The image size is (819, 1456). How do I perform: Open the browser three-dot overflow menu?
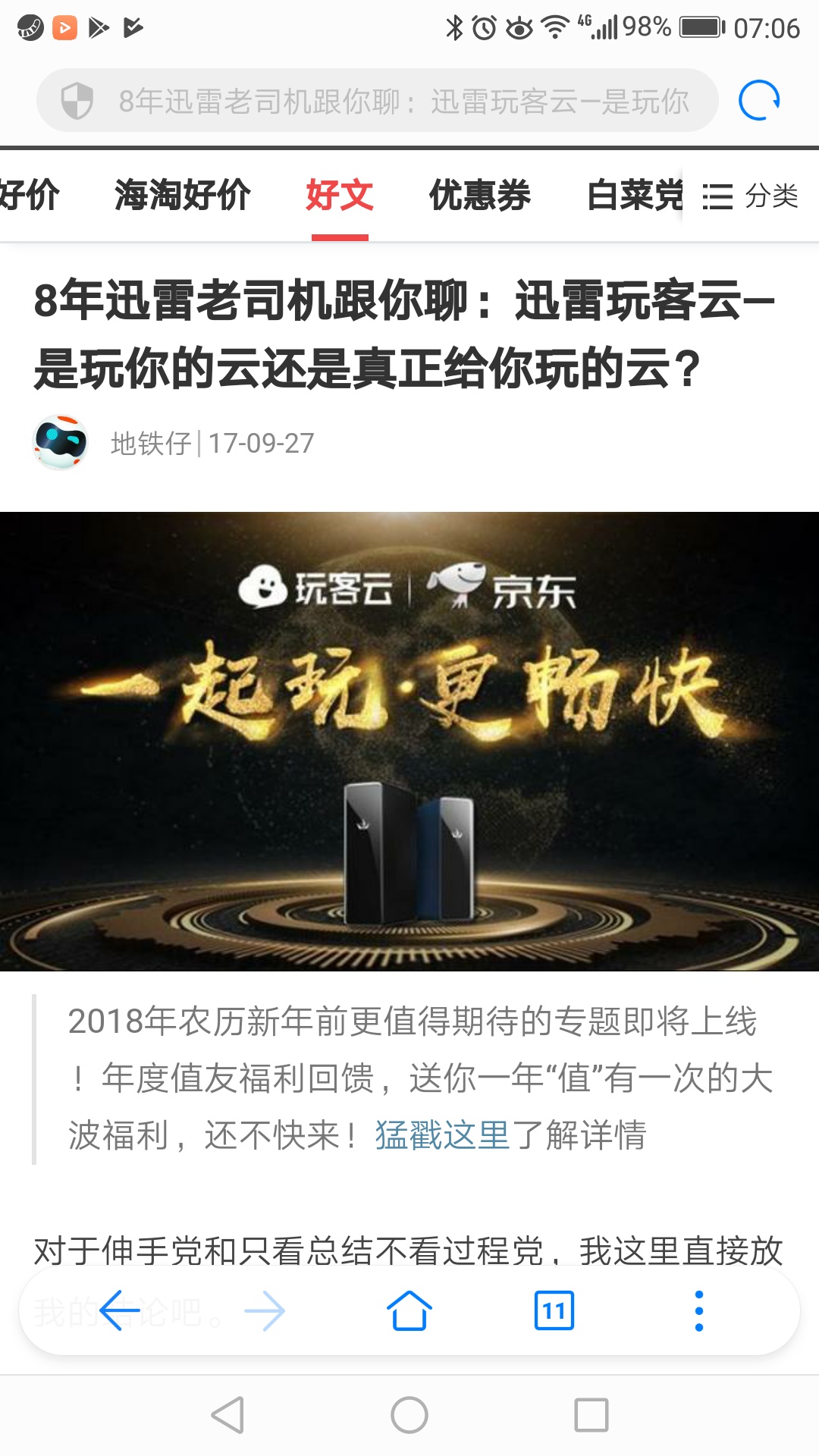pyautogui.click(x=698, y=1310)
